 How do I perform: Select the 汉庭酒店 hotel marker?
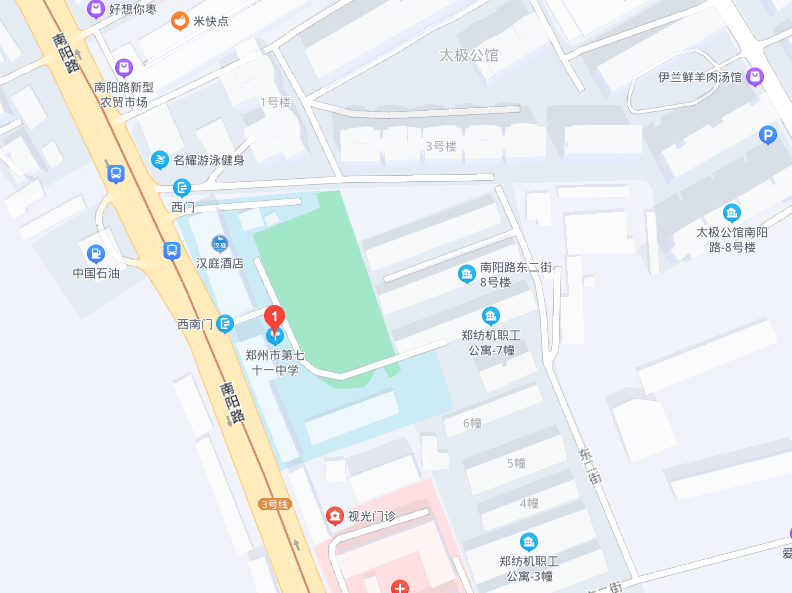pos(220,243)
